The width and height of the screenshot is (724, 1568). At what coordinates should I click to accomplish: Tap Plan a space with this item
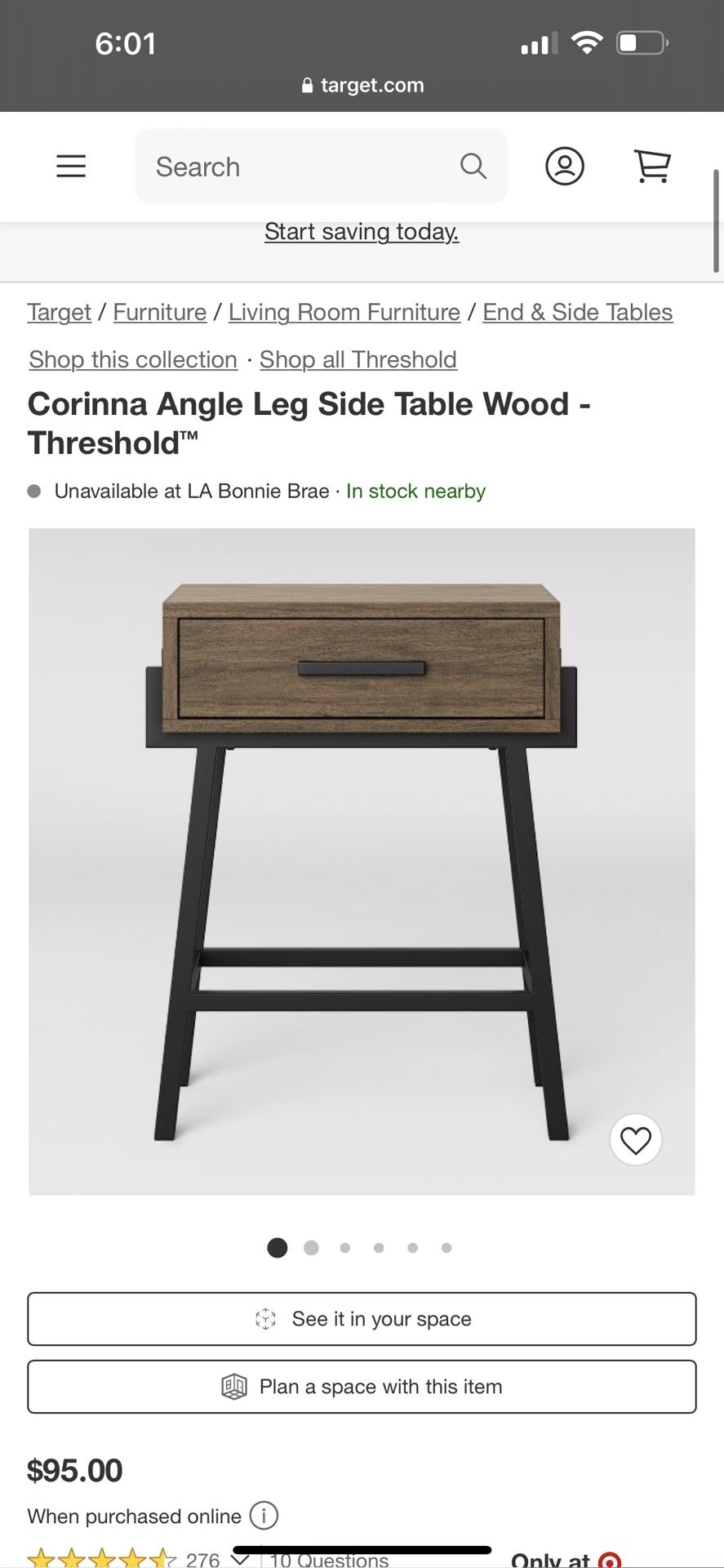(x=362, y=1387)
